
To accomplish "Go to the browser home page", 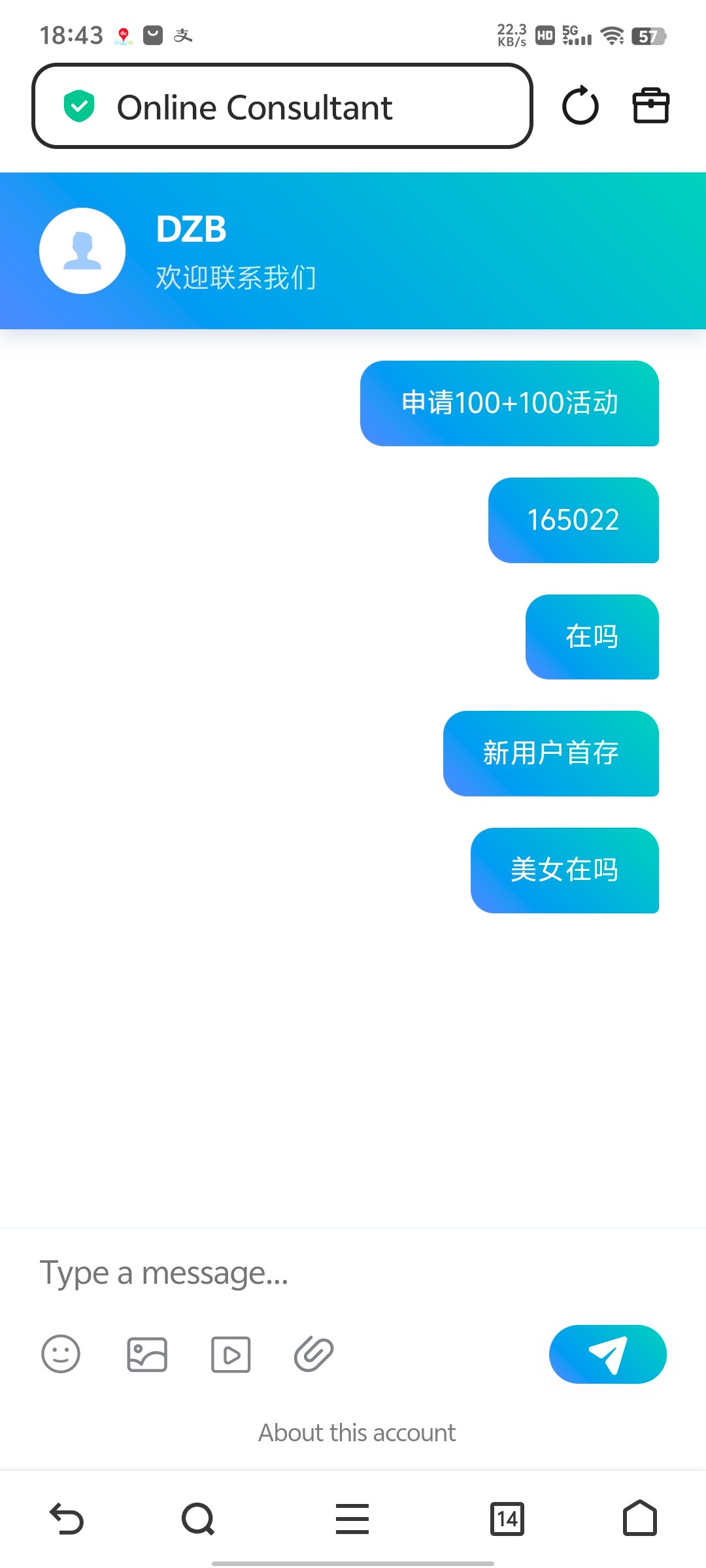I will [639, 1518].
